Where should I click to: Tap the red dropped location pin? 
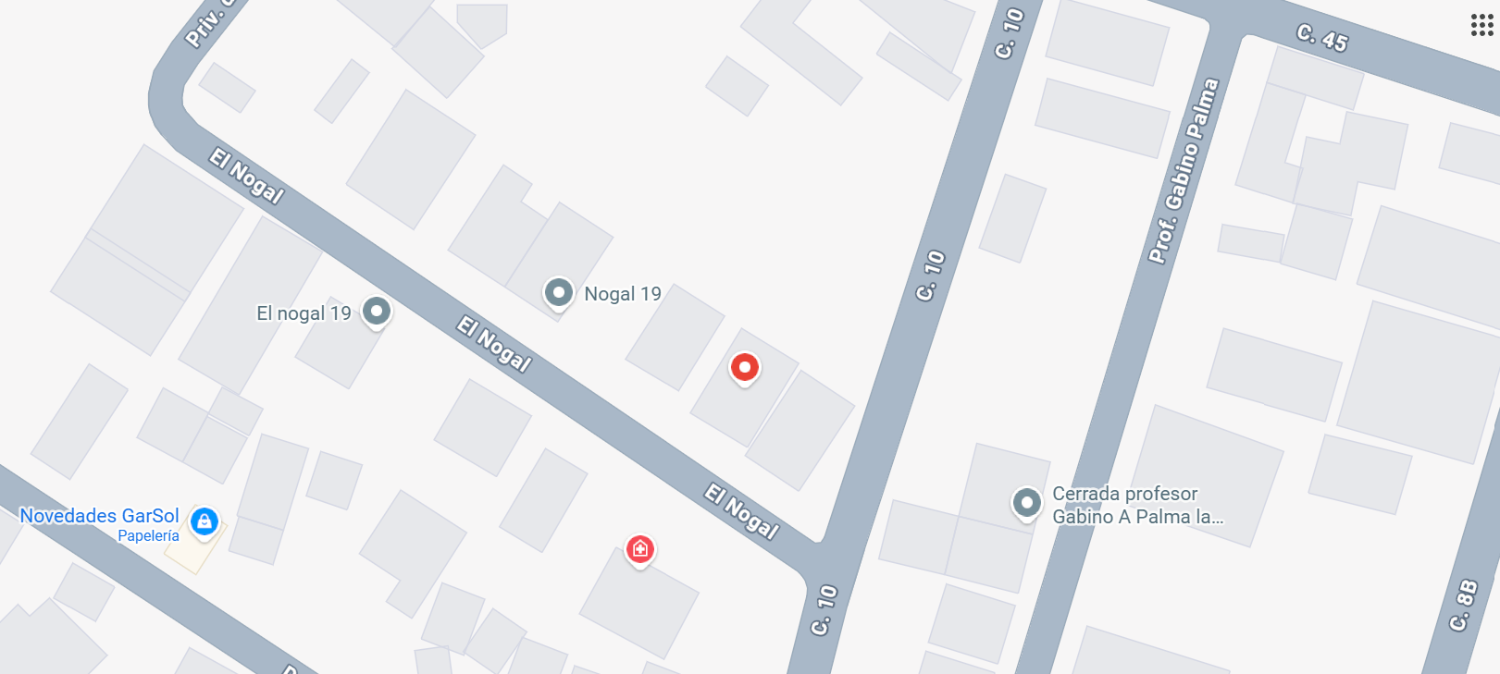(744, 369)
